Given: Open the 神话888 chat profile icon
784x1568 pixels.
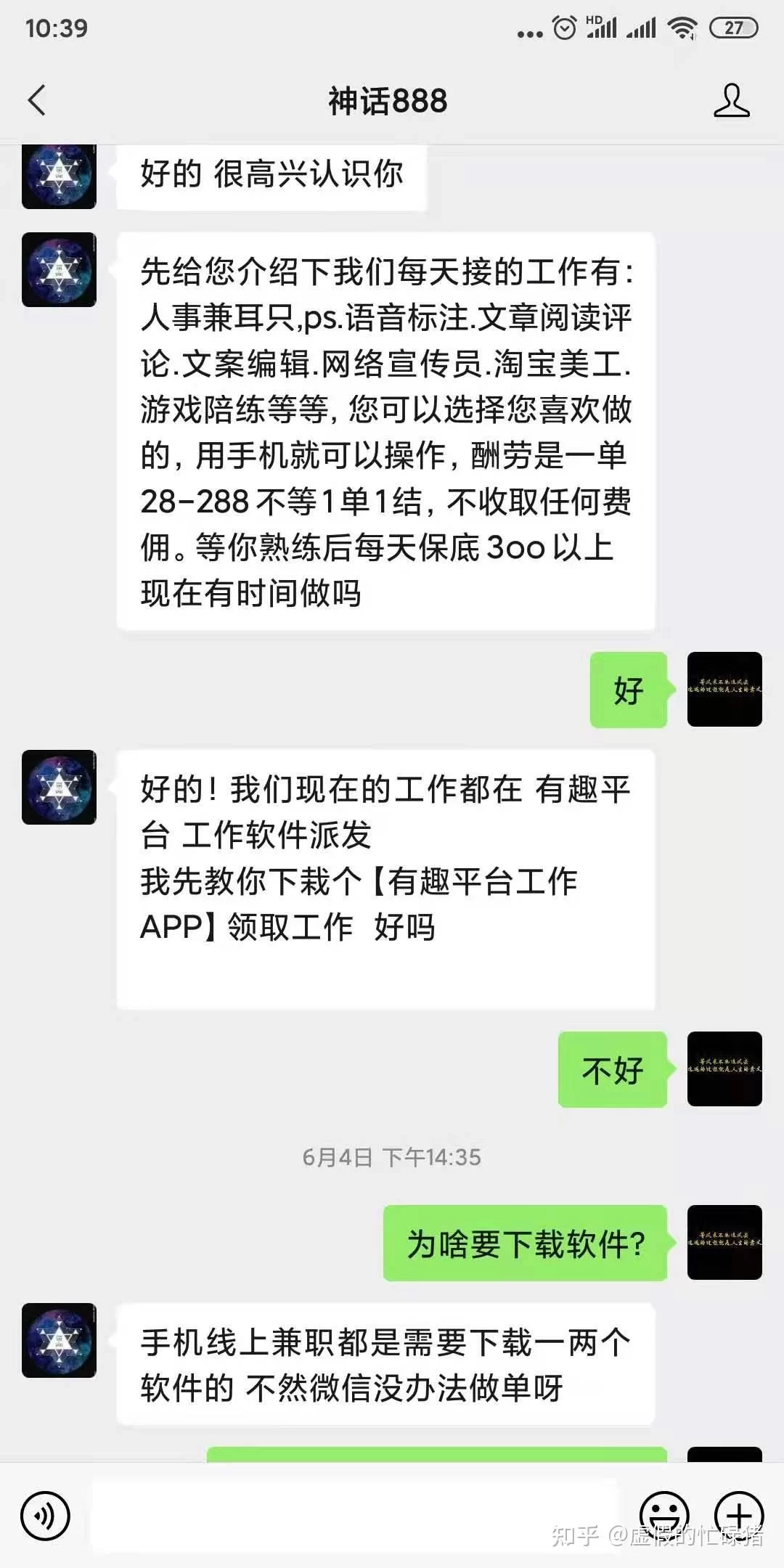Looking at the screenshot, I should click(731, 100).
